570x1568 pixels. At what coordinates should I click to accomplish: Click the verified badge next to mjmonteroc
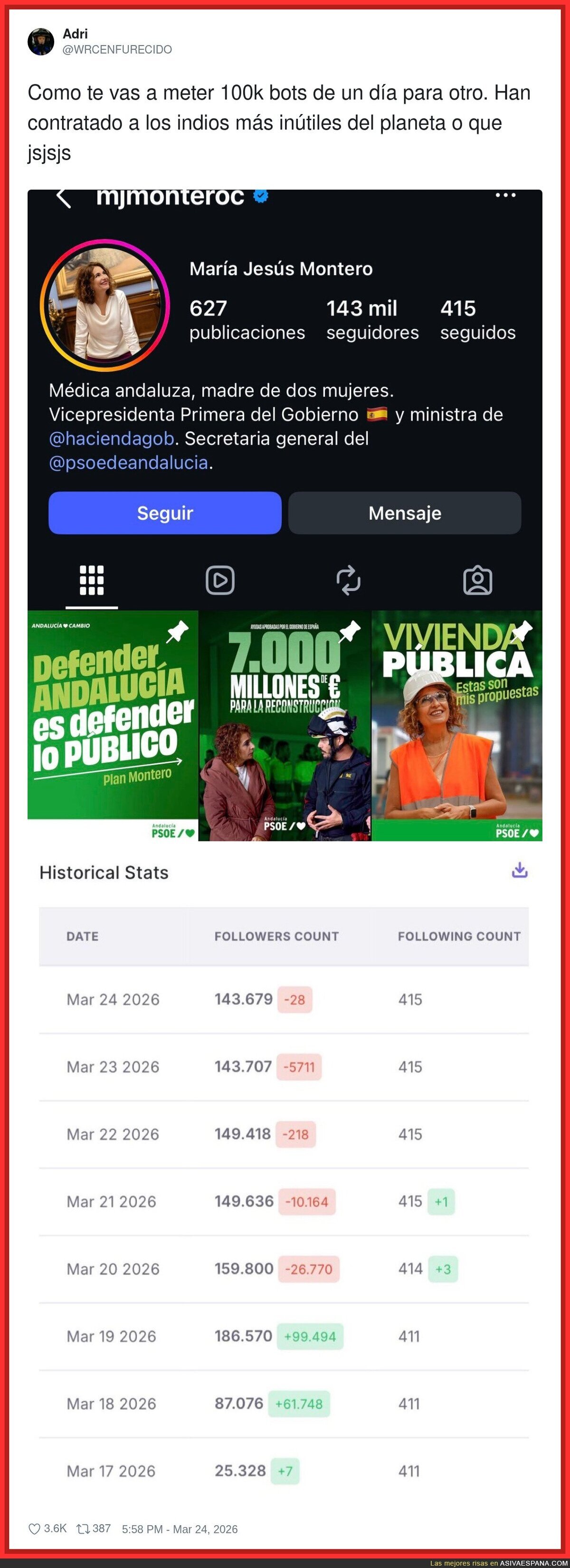pos(261,195)
